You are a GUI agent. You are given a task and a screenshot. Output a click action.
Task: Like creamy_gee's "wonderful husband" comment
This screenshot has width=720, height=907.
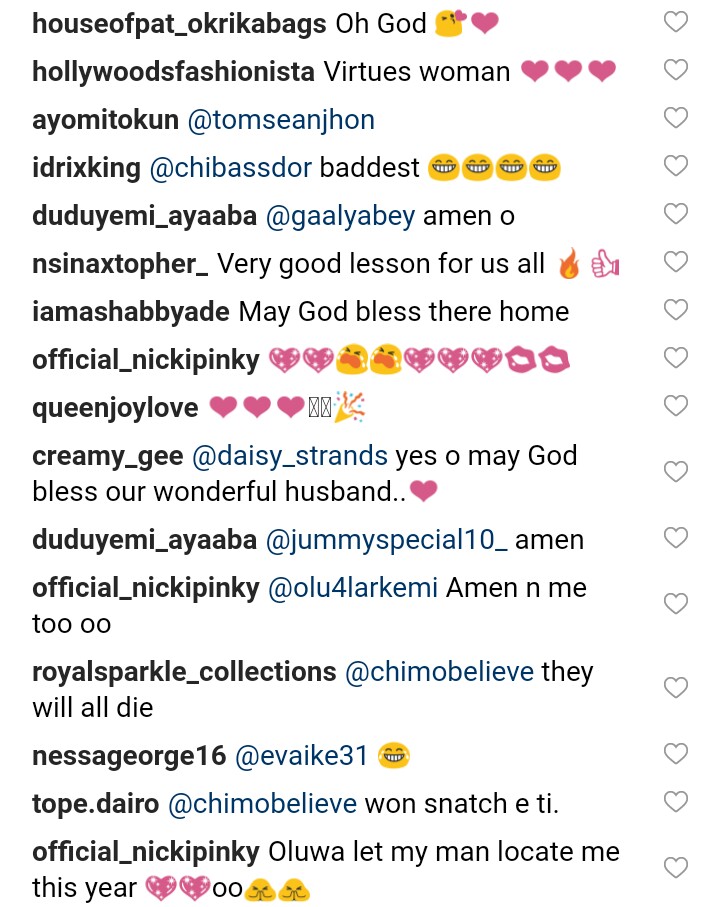point(677,472)
